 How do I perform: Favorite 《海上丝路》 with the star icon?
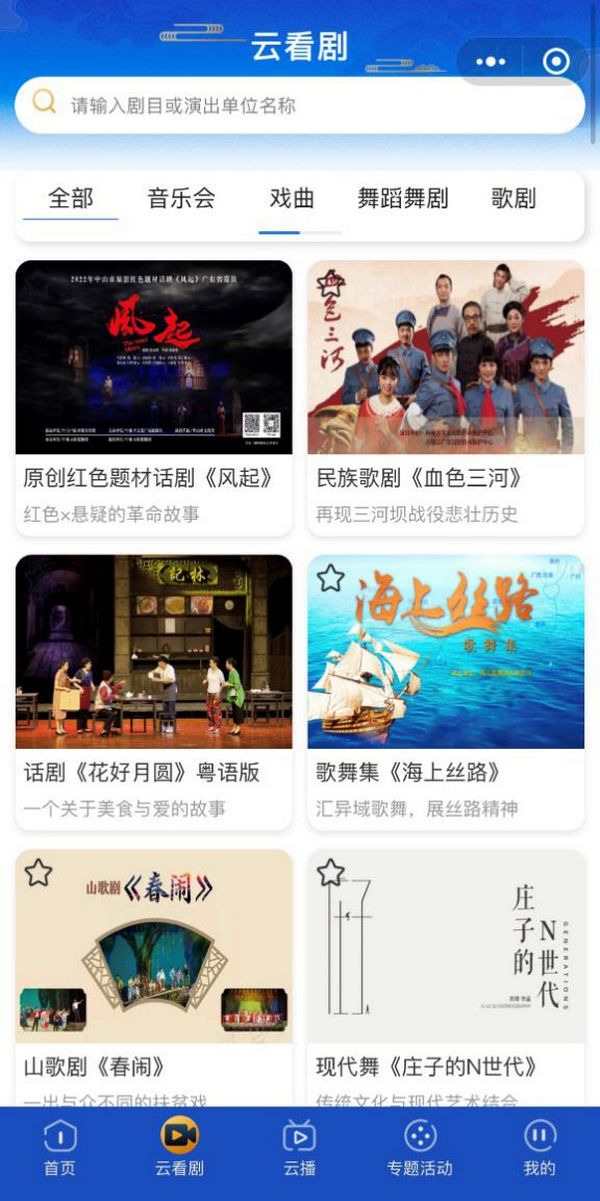[x=331, y=578]
